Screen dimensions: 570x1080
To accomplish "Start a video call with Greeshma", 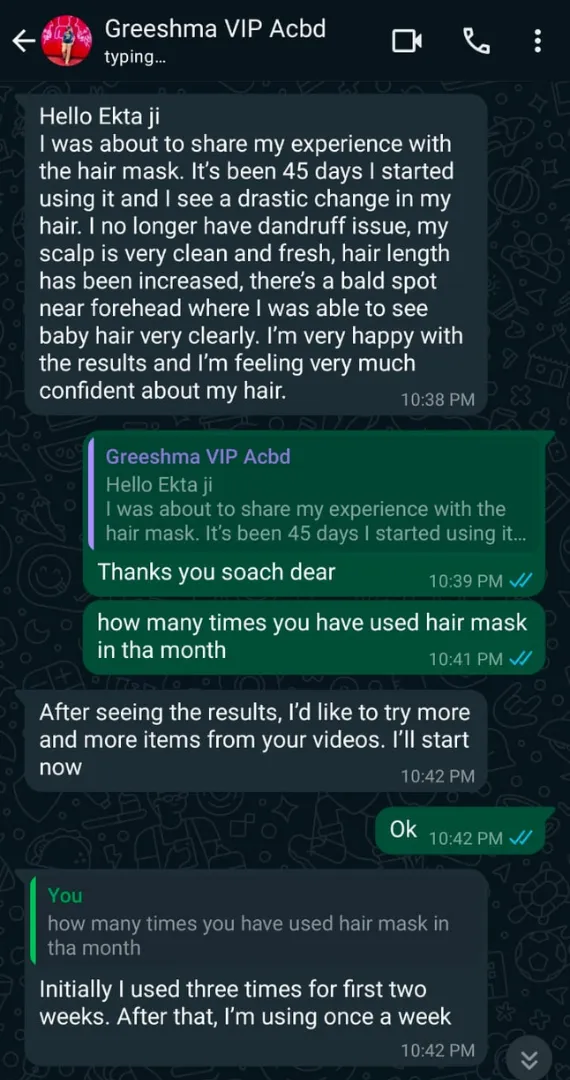I will pyautogui.click(x=407, y=42).
